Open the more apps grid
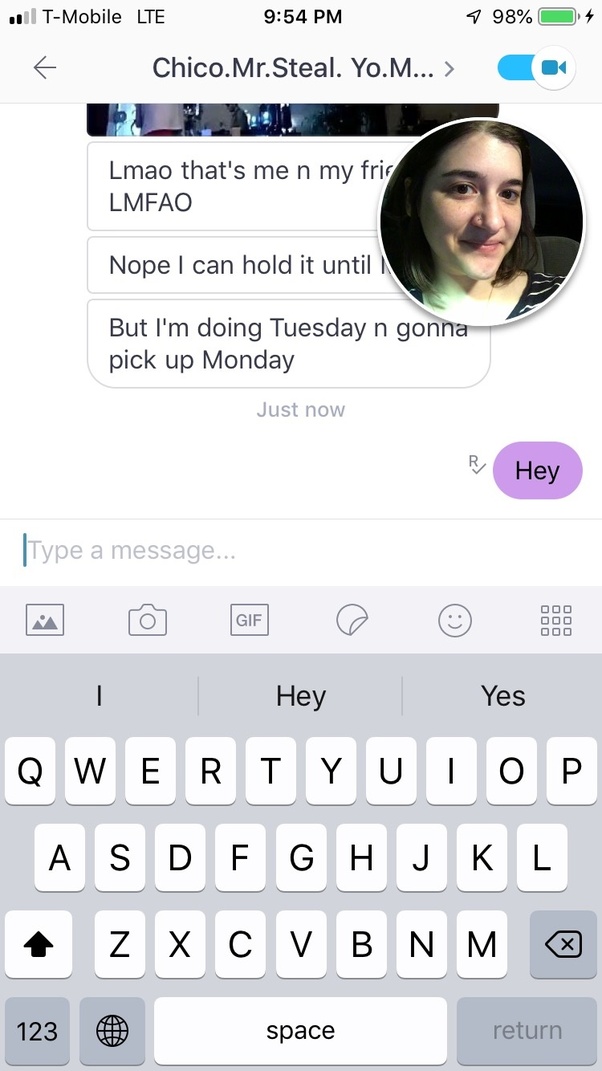The height and width of the screenshot is (1071, 602). (x=555, y=620)
